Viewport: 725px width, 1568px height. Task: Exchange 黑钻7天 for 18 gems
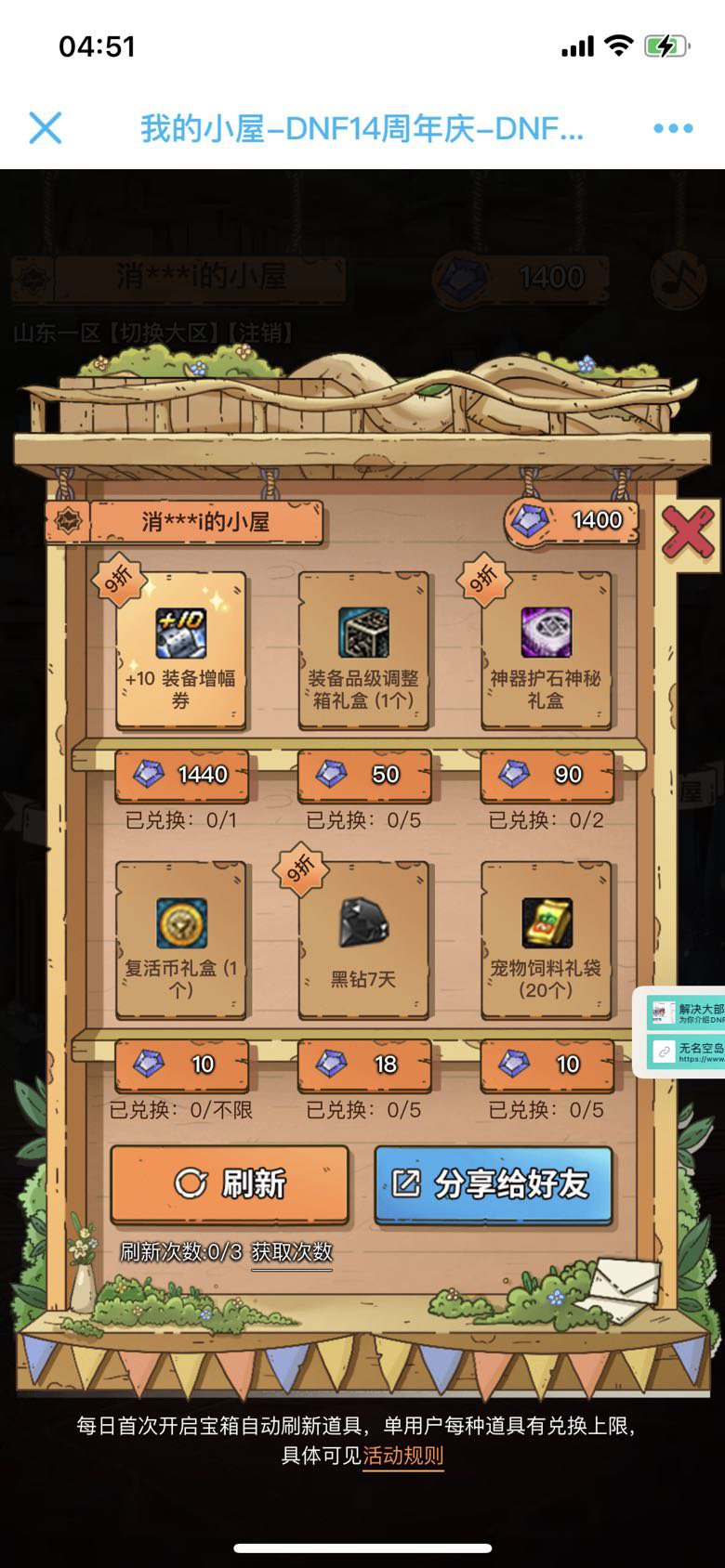pyautogui.click(x=363, y=1065)
